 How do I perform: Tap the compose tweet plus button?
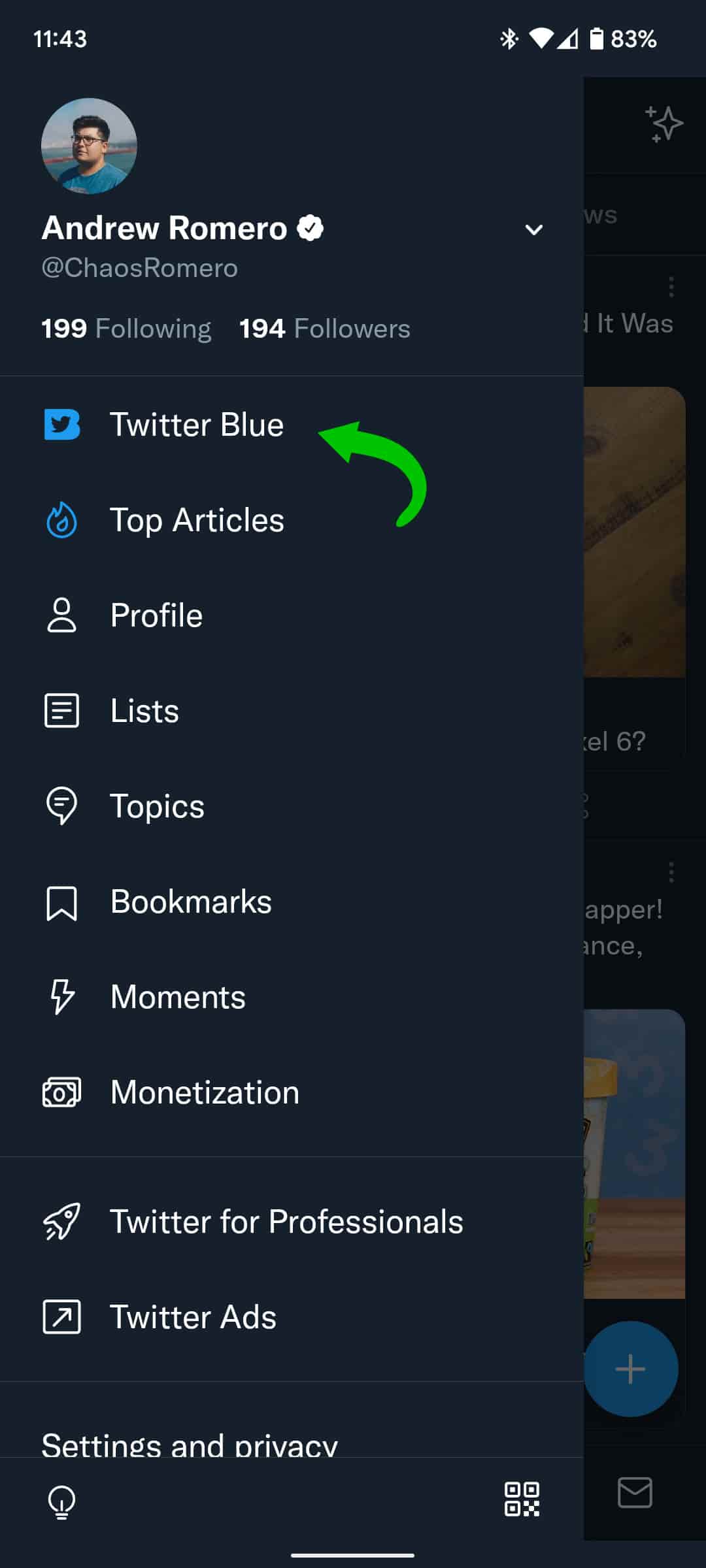point(630,1369)
